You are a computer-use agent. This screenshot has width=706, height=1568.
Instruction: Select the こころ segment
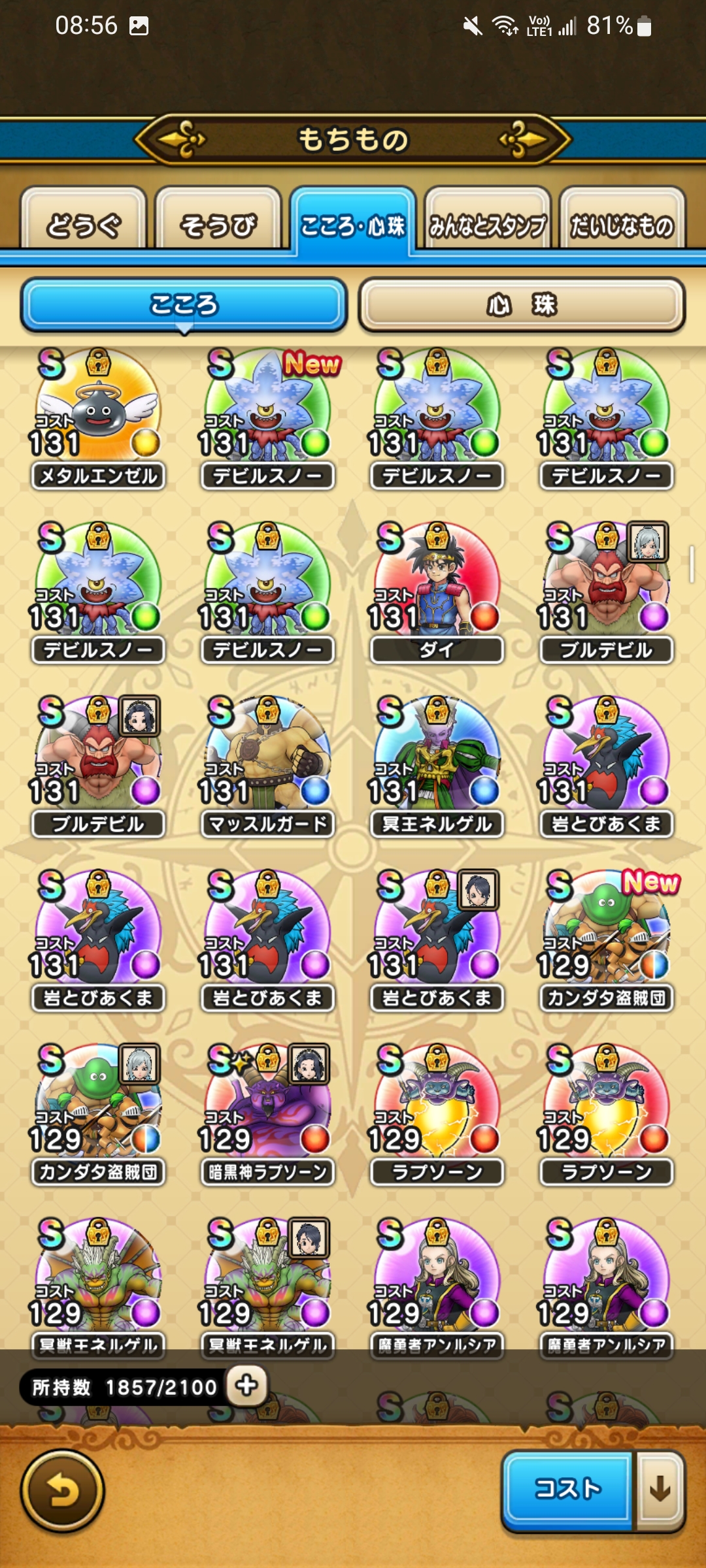coord(184,304)
